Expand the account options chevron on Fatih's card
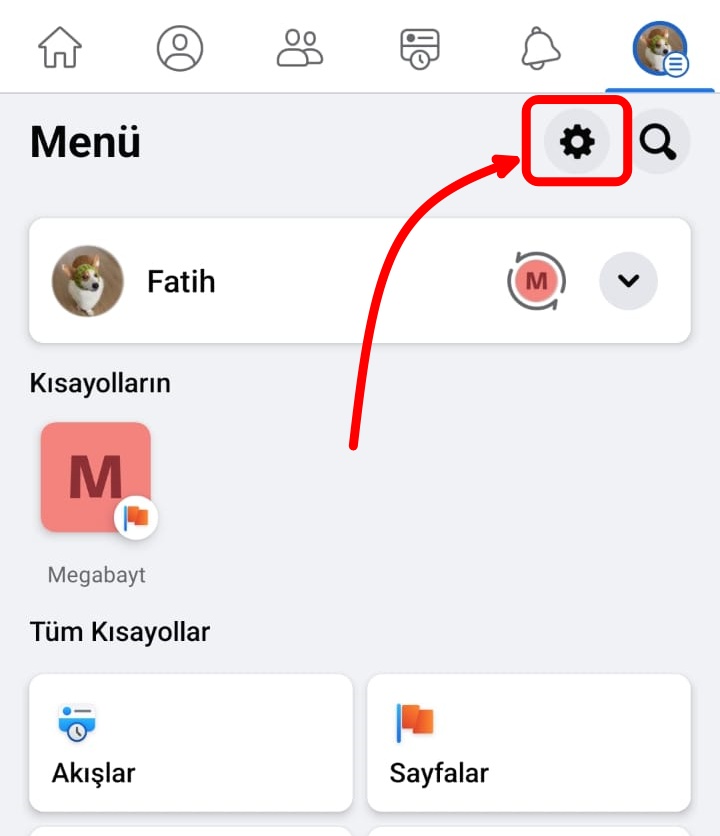 click(x=628, y=281)
